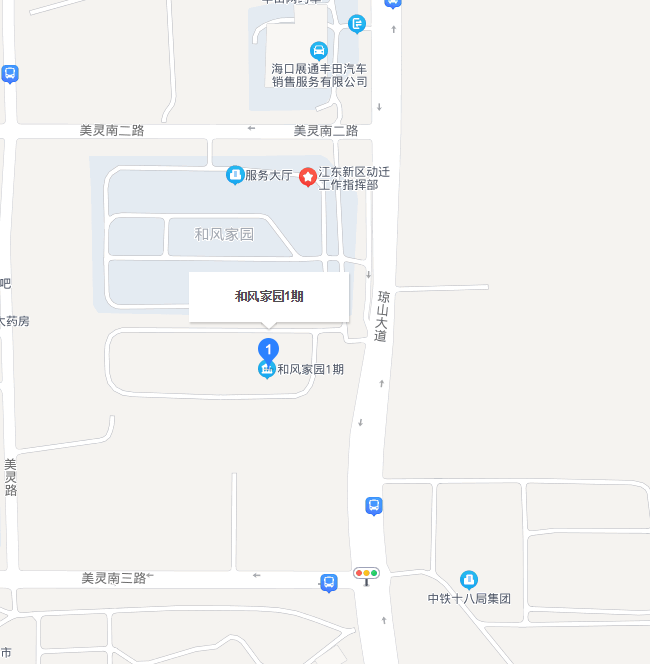This screenshot has height=664, width=650.
Task: Select the 江东新区动迁工作指挥部 star marker
Action: point(308,178)
